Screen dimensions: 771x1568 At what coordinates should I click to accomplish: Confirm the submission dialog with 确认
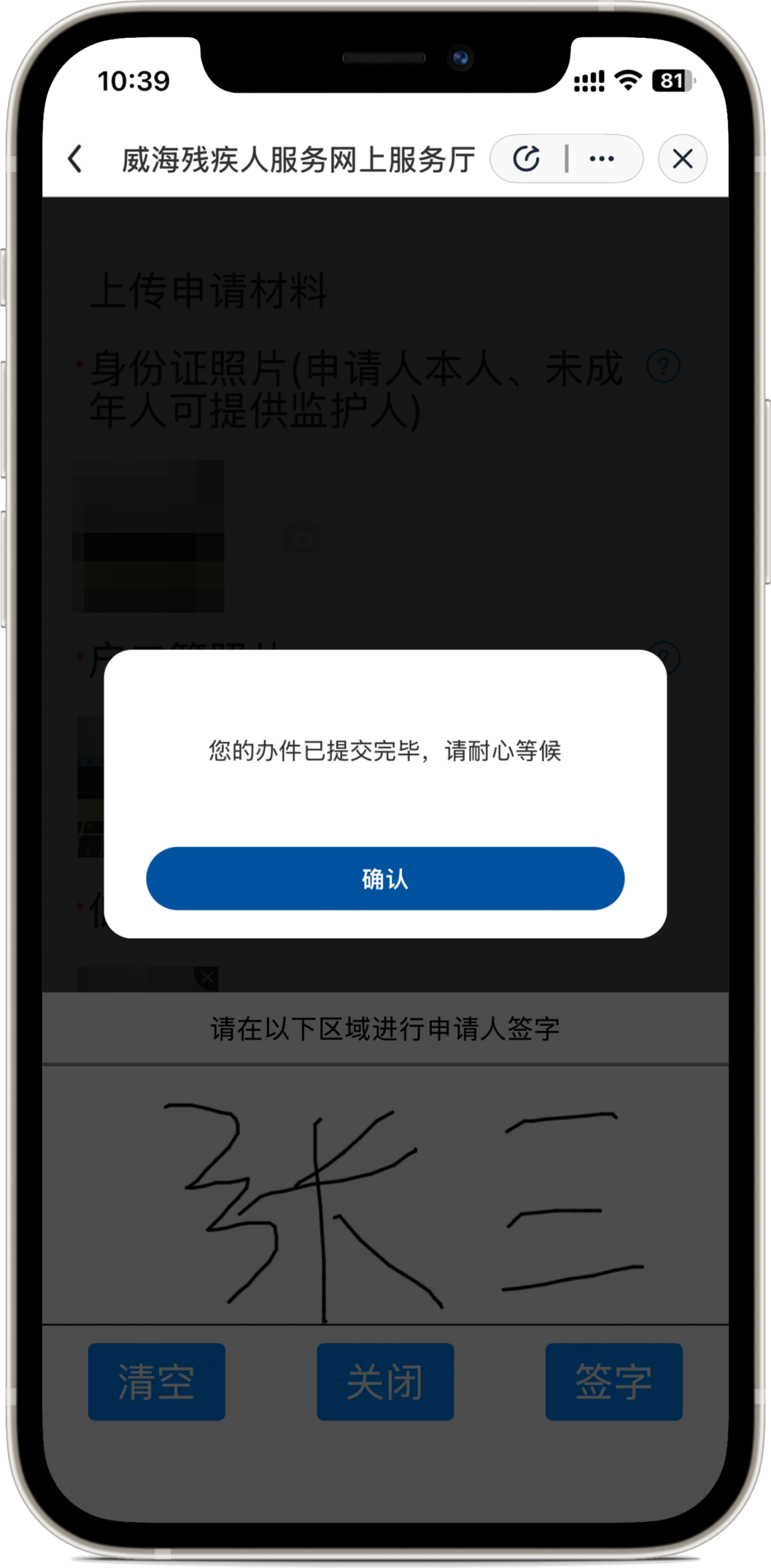(x=385, y=878)
